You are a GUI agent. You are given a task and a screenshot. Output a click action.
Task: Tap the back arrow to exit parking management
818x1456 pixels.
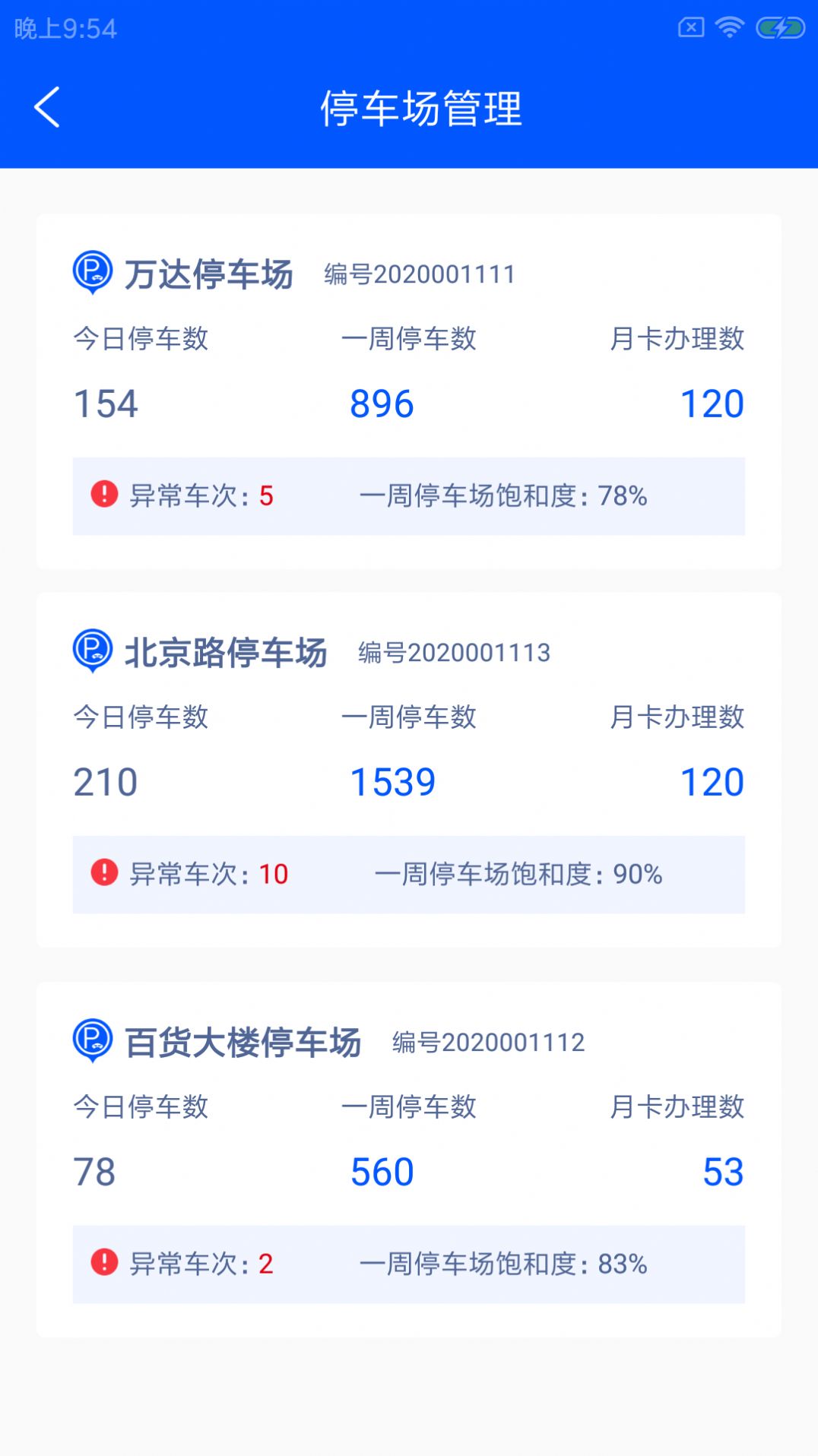47,106
